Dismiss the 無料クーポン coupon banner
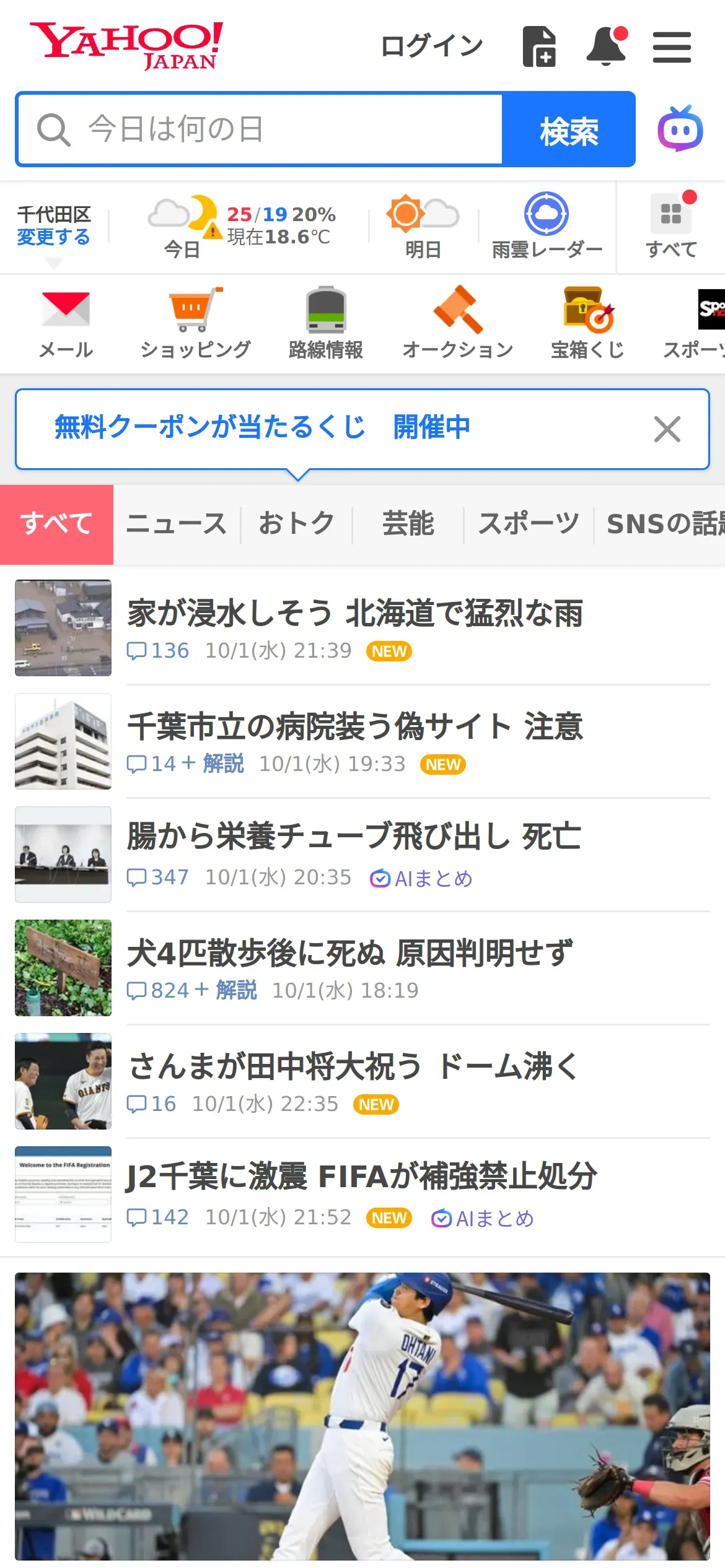Screen dimensions: 725x1568 click(667, 429)
